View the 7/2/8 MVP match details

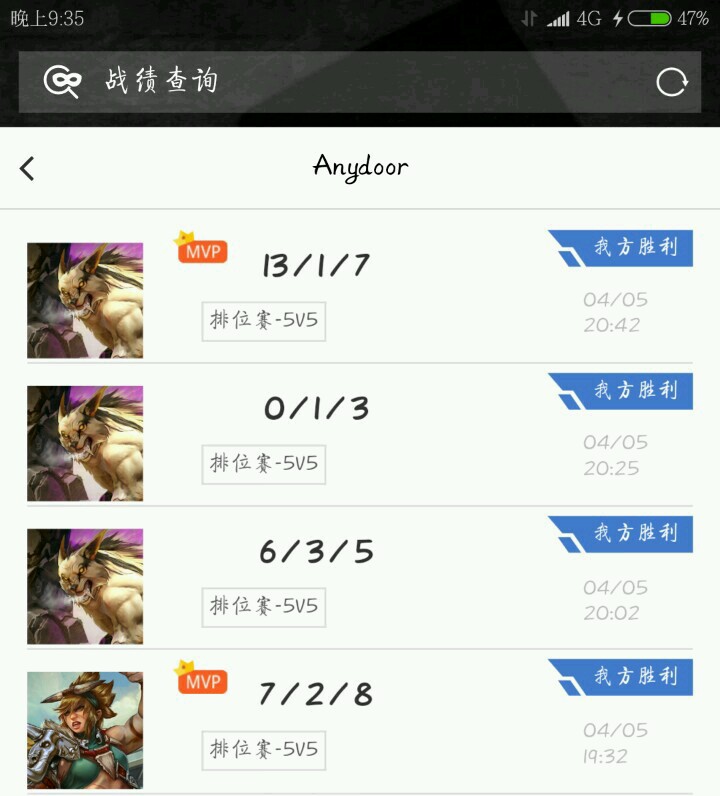click(x=360, y=722)
